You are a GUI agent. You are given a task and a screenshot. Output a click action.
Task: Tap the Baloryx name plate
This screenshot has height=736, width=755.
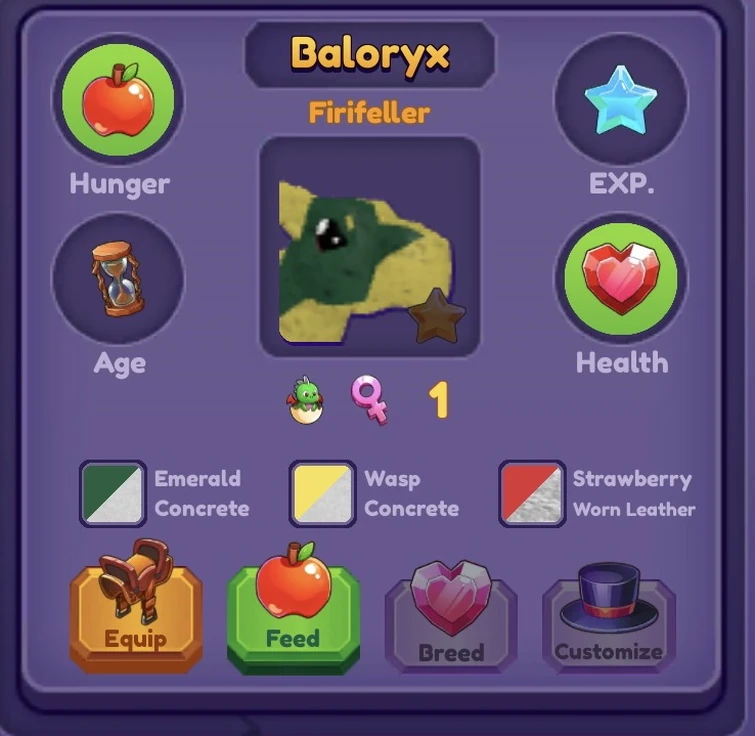click(369, 53)
